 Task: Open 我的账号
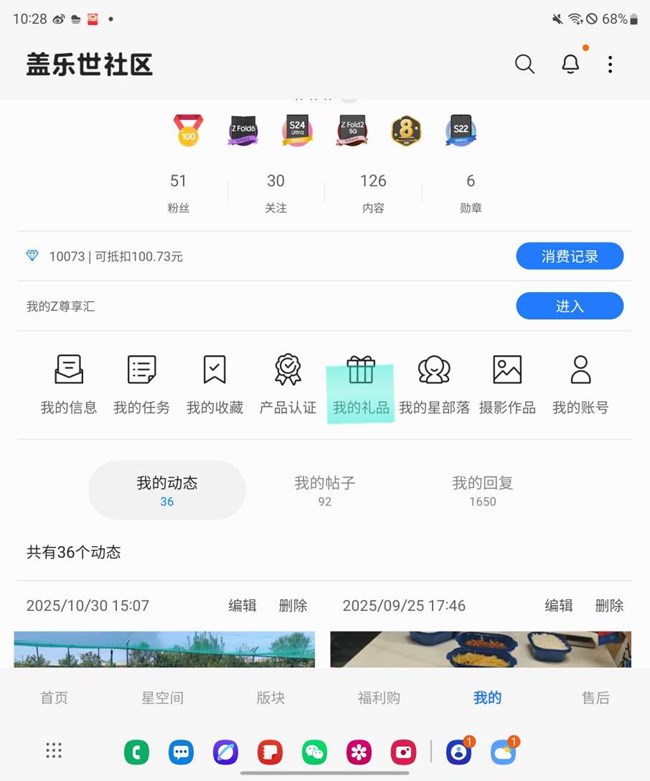tap(580, 384)
